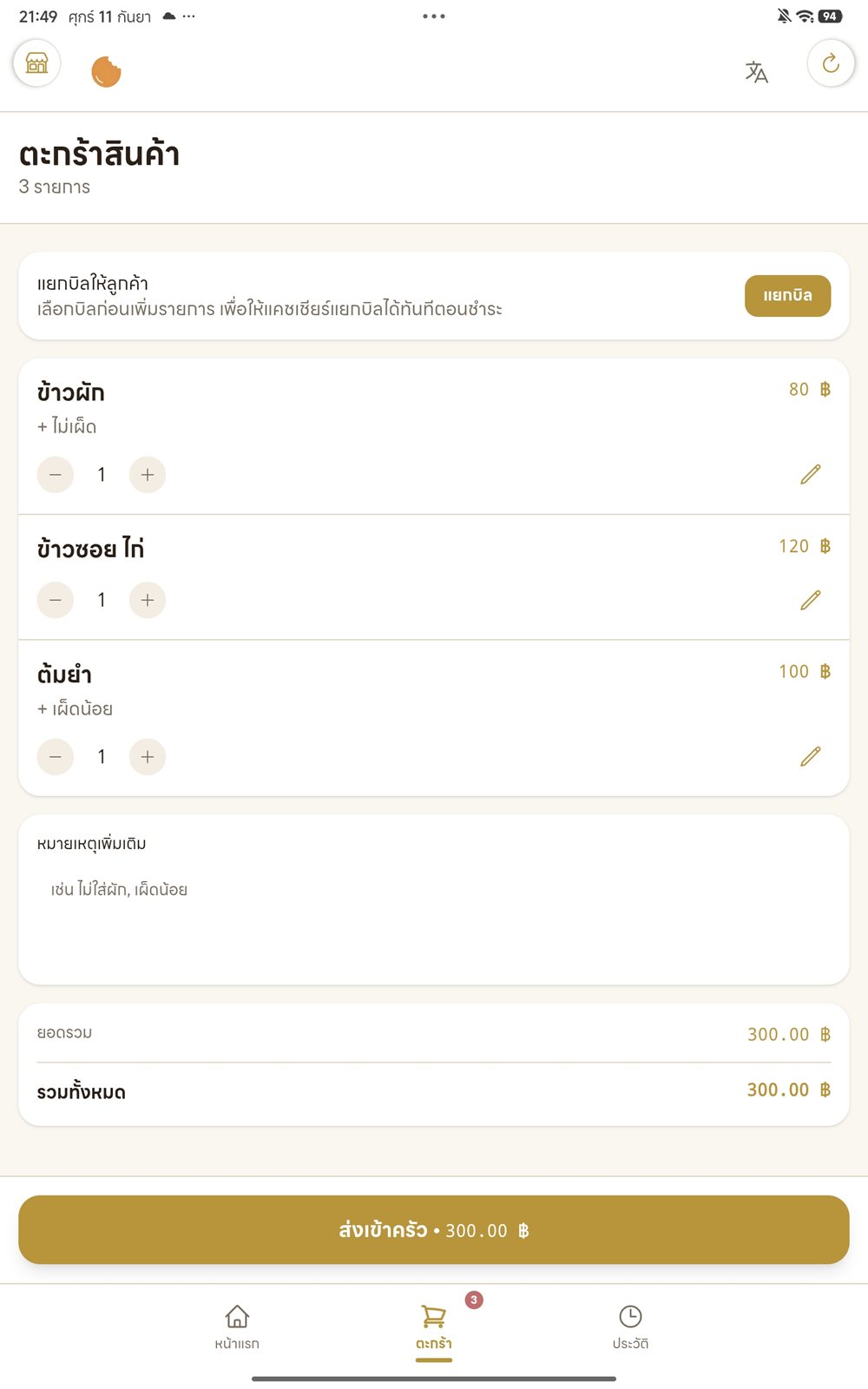Increase quantity of ข้าวผัด
The image size is (868, 1389).
click(x=148, y=475)
